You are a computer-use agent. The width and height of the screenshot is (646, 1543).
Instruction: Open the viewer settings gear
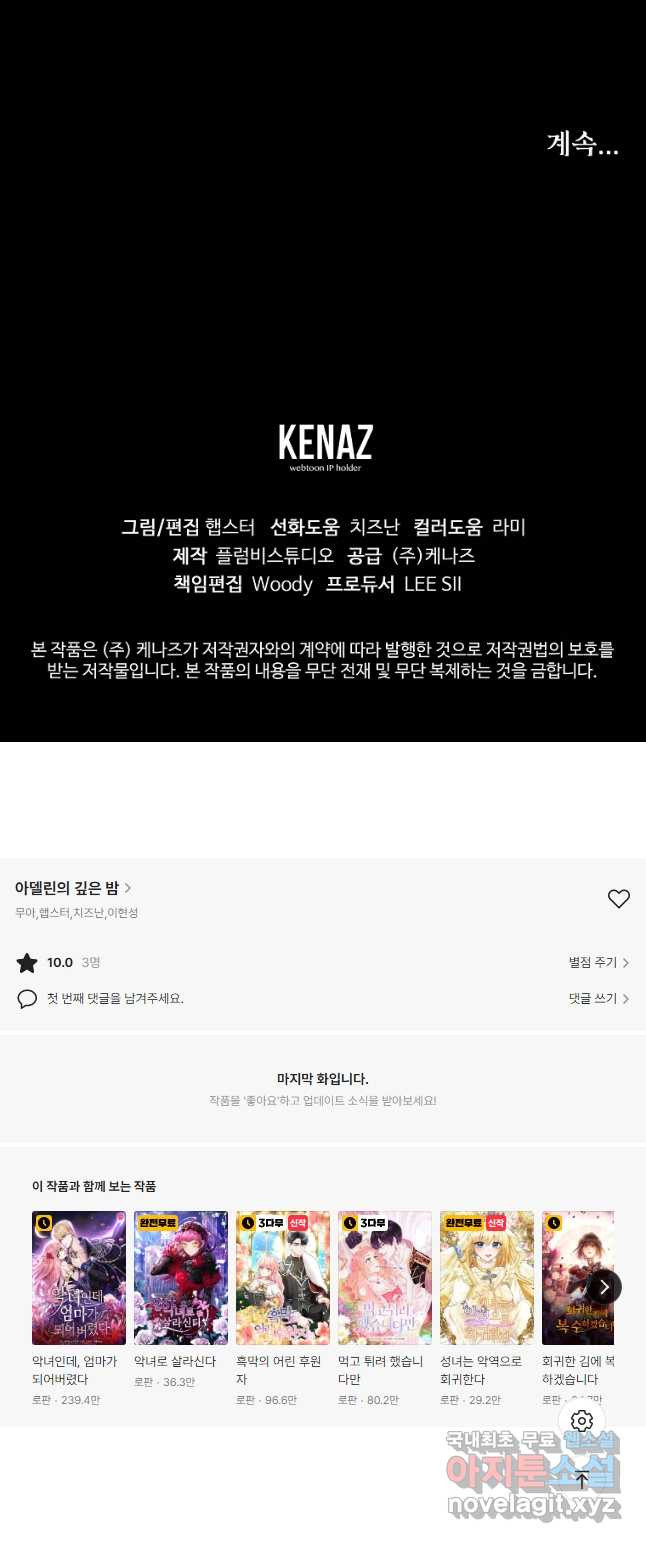point(582,1421)
